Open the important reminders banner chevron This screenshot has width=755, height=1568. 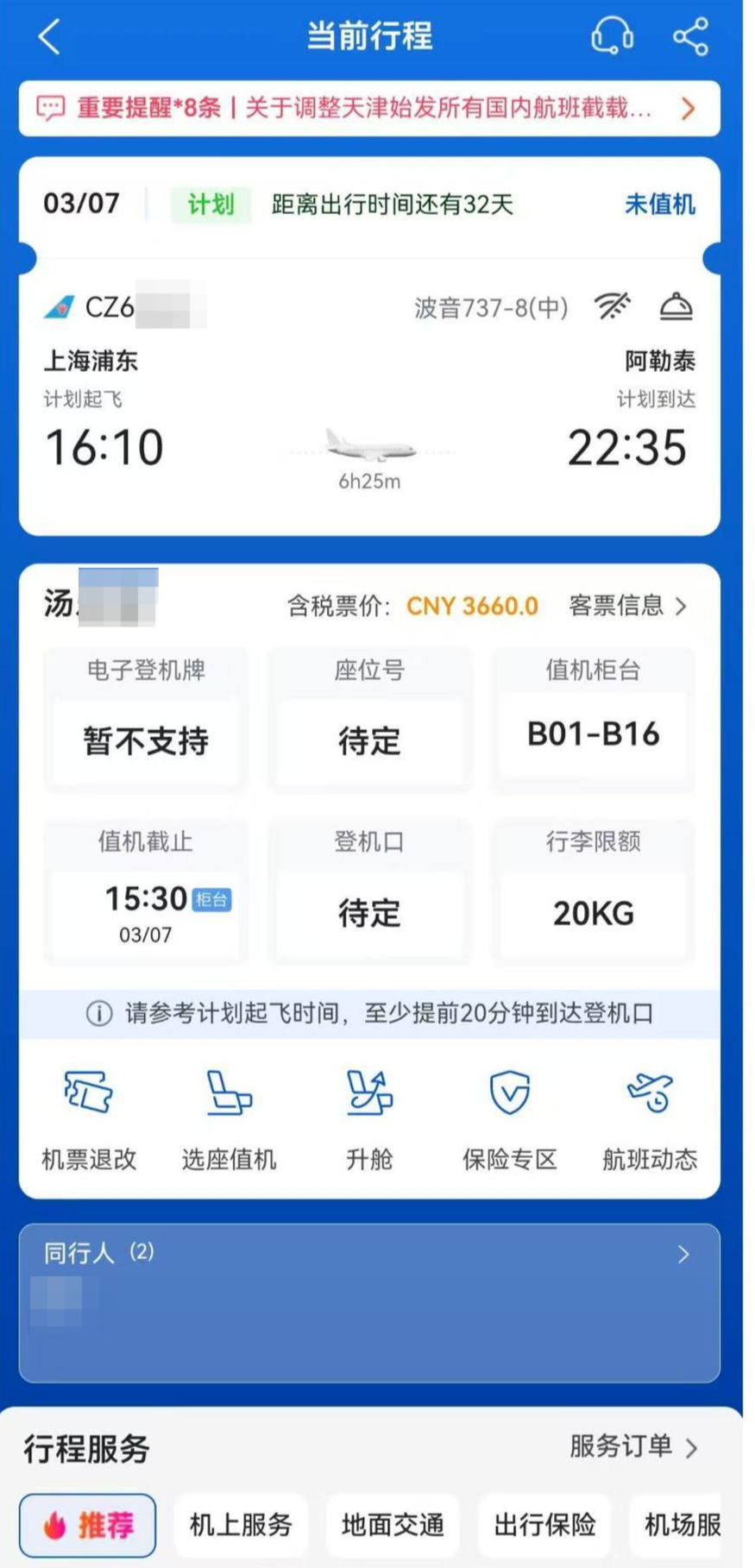(688, 109)
